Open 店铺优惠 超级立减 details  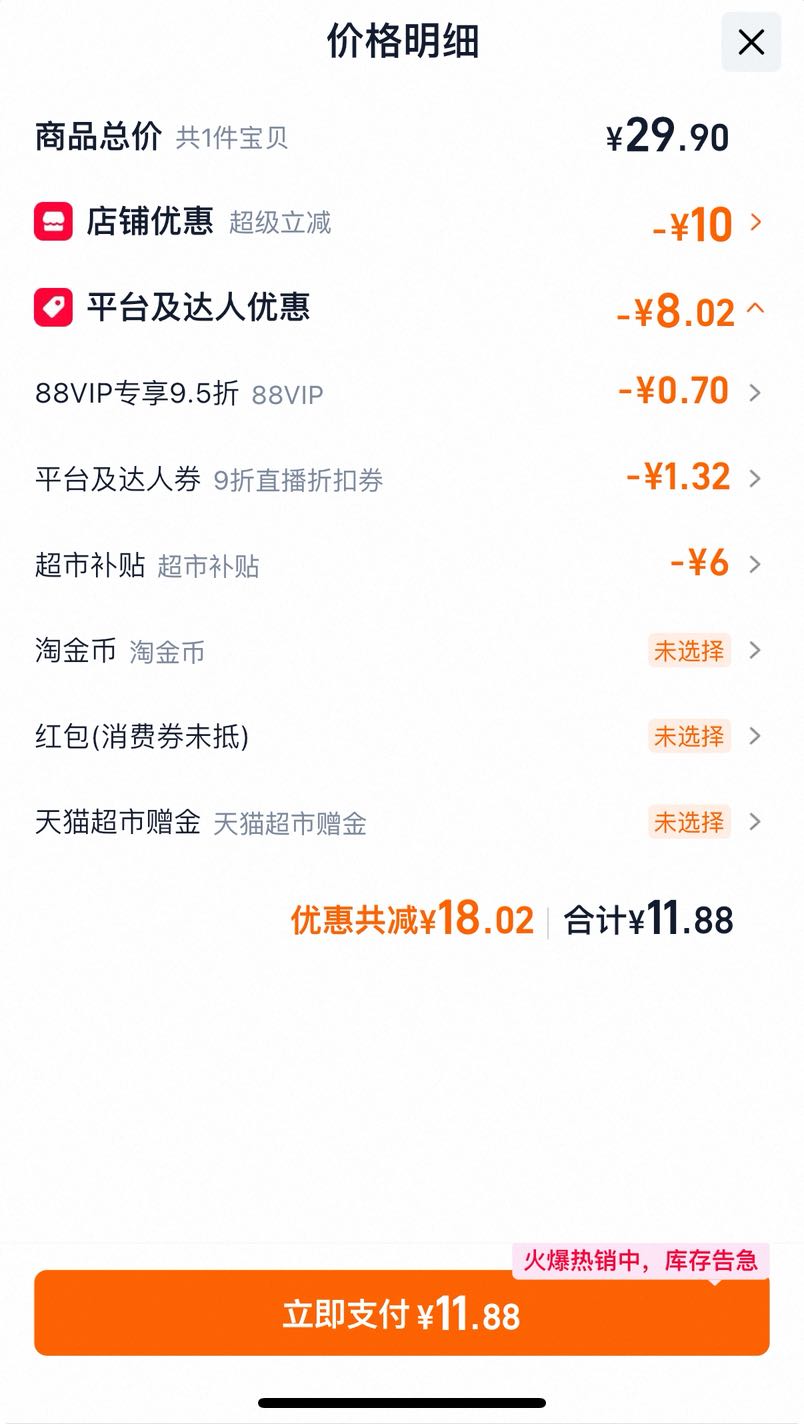pos(402,222)
